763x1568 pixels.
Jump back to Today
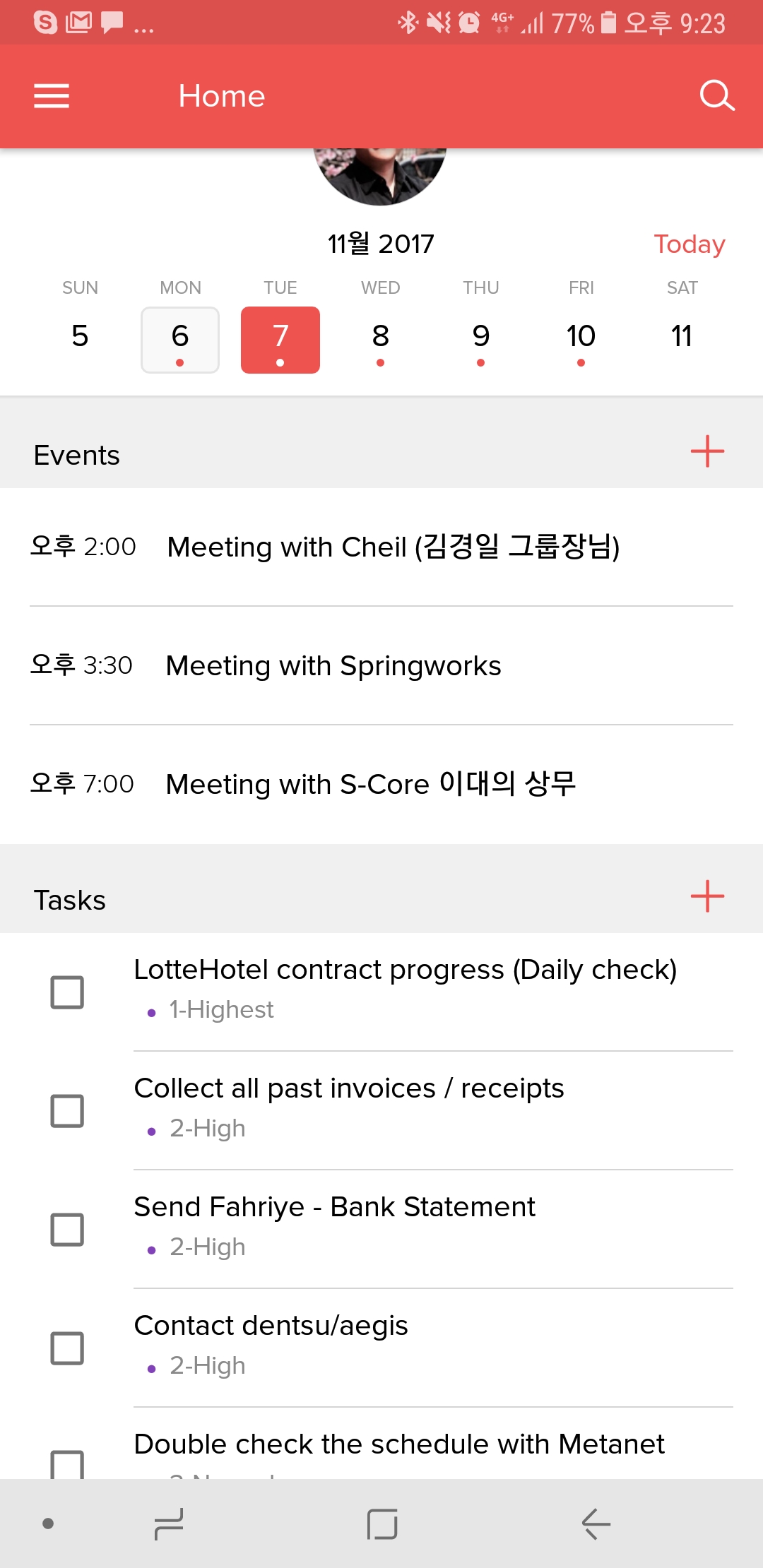tap(689, 244)
